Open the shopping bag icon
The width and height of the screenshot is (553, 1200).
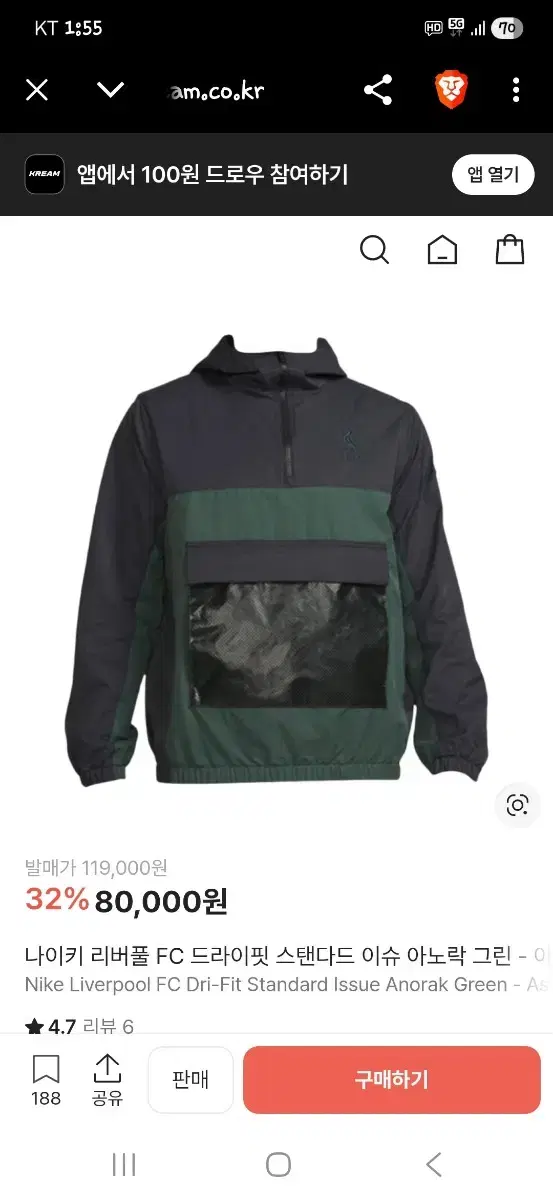coord(510,250)
